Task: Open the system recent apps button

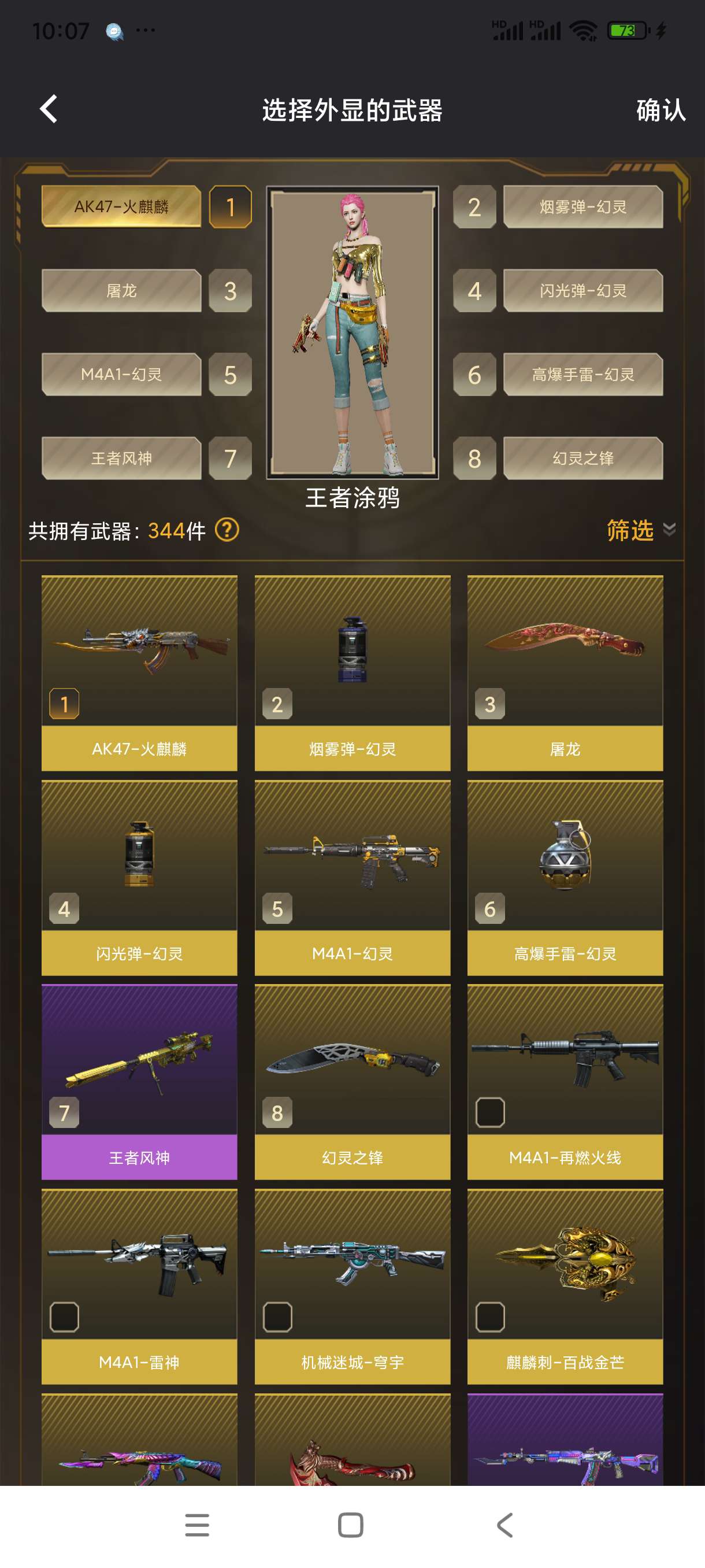Action: coord(197,1525)
